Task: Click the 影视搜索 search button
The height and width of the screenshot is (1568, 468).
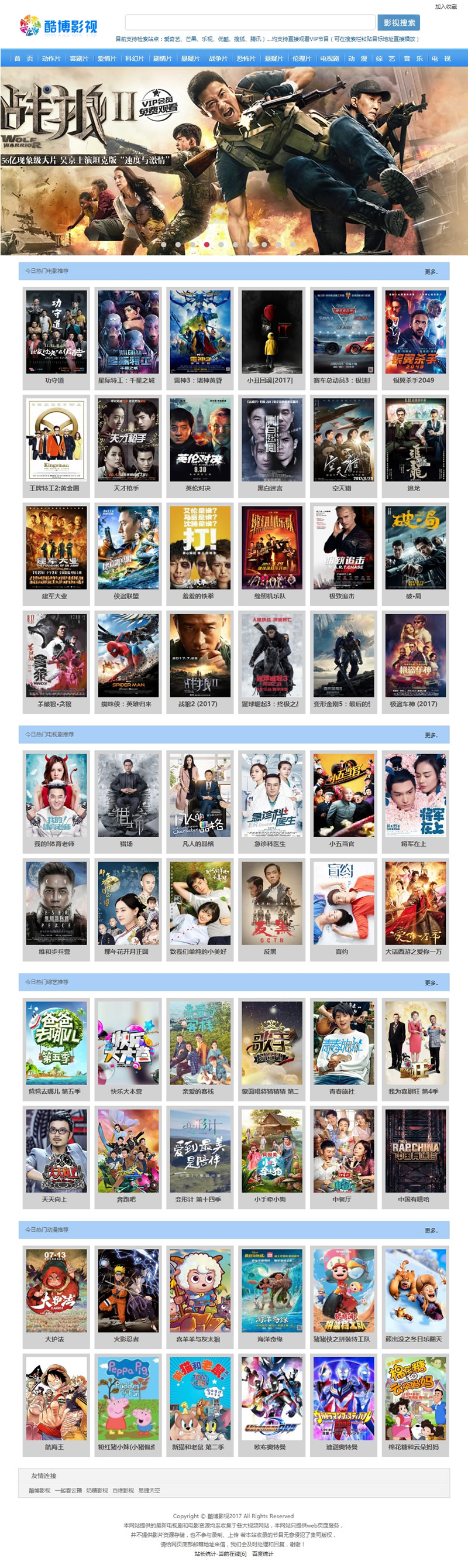Action: click(399, 22)
